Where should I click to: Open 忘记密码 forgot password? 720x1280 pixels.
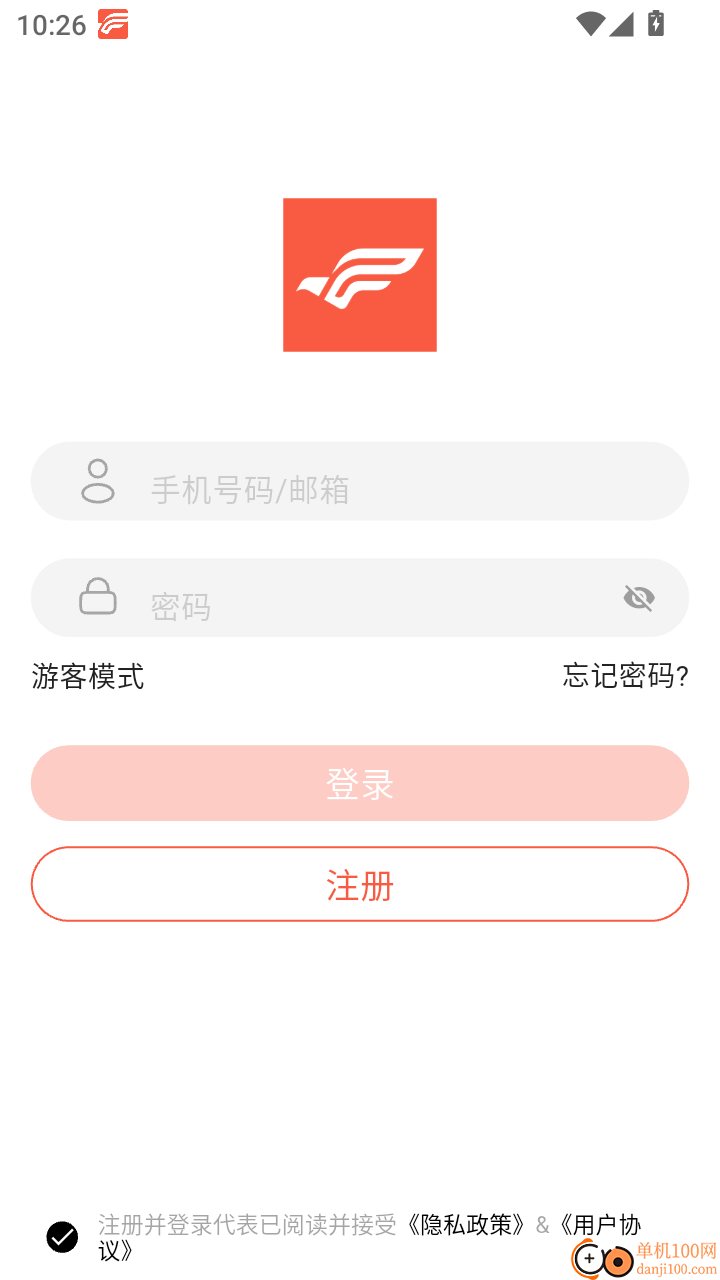tap(624, 678)
